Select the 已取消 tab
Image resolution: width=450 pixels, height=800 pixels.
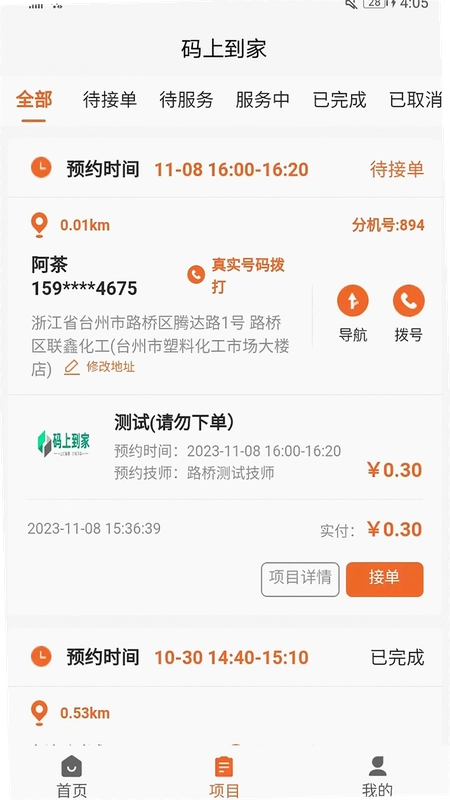tap(415, 99)
